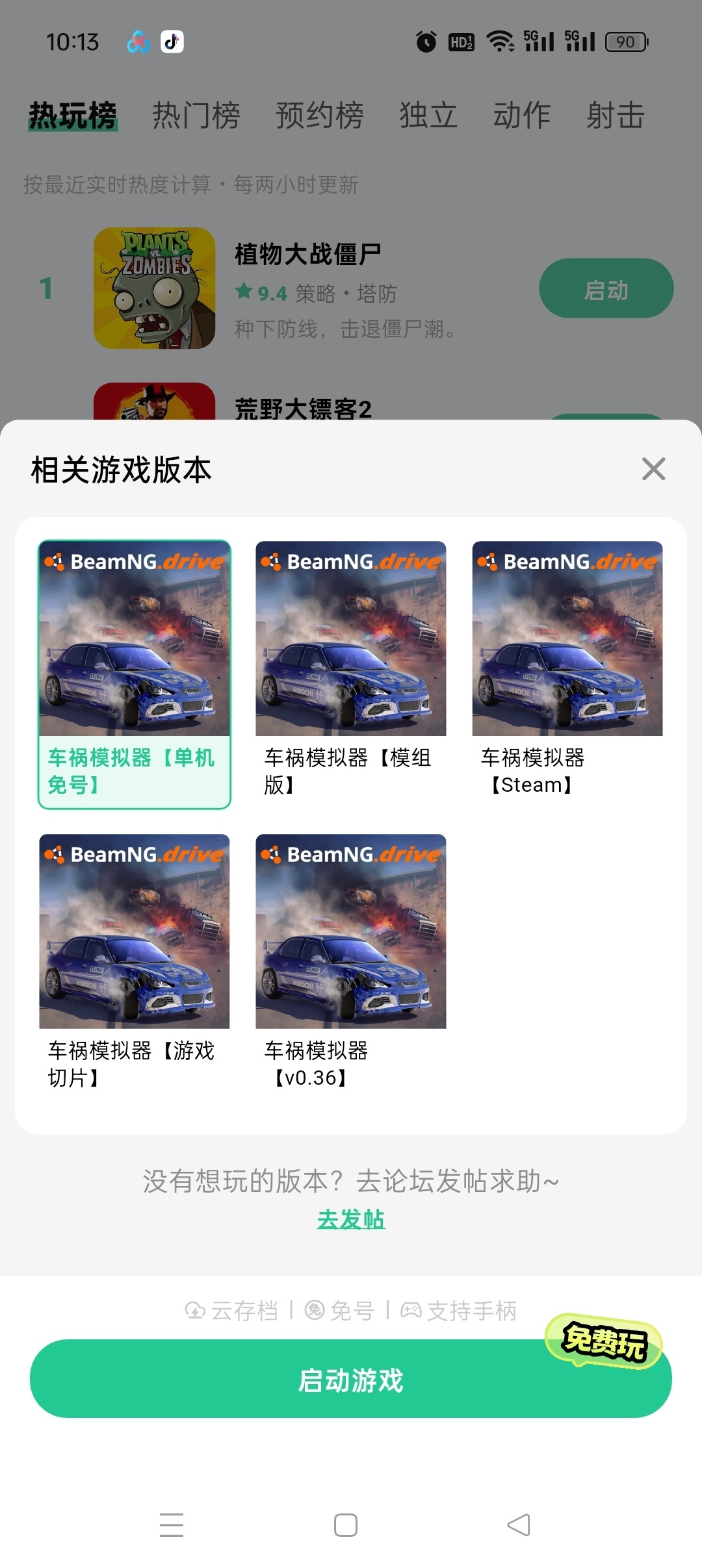Switch to the 热门榜 tab
The image size is (702, 1568).
195,114
